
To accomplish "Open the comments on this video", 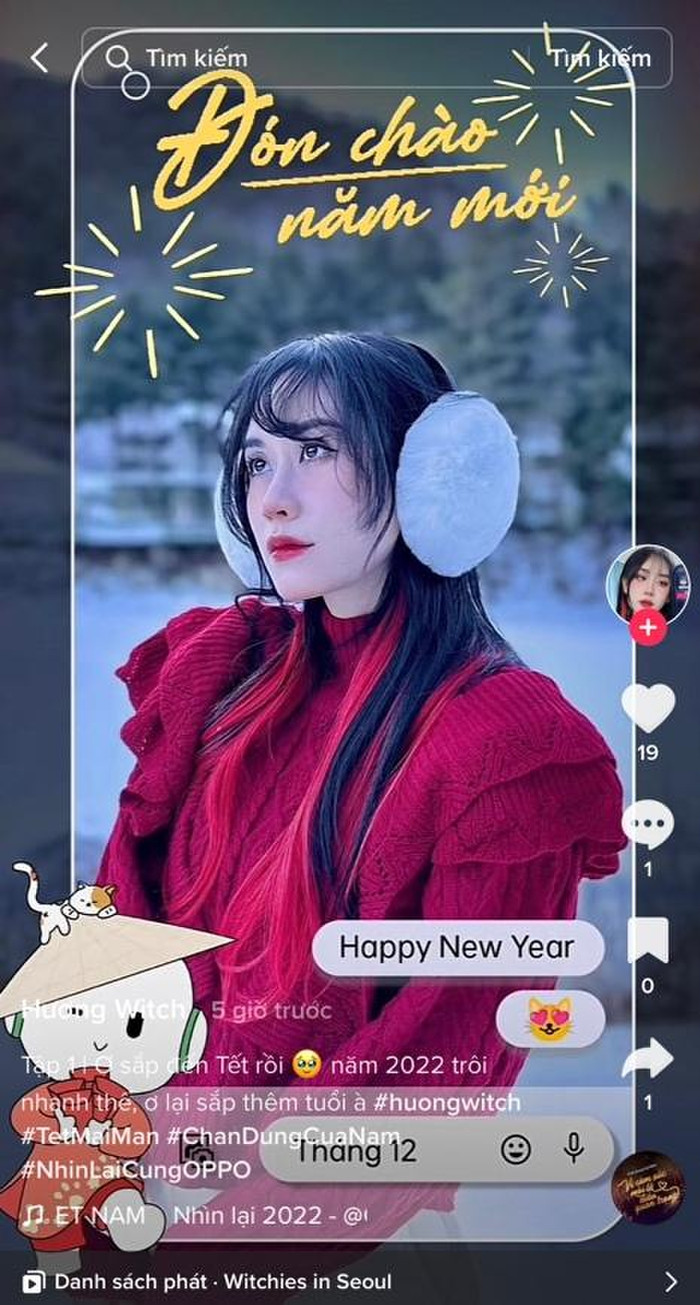I will (648, 824).
